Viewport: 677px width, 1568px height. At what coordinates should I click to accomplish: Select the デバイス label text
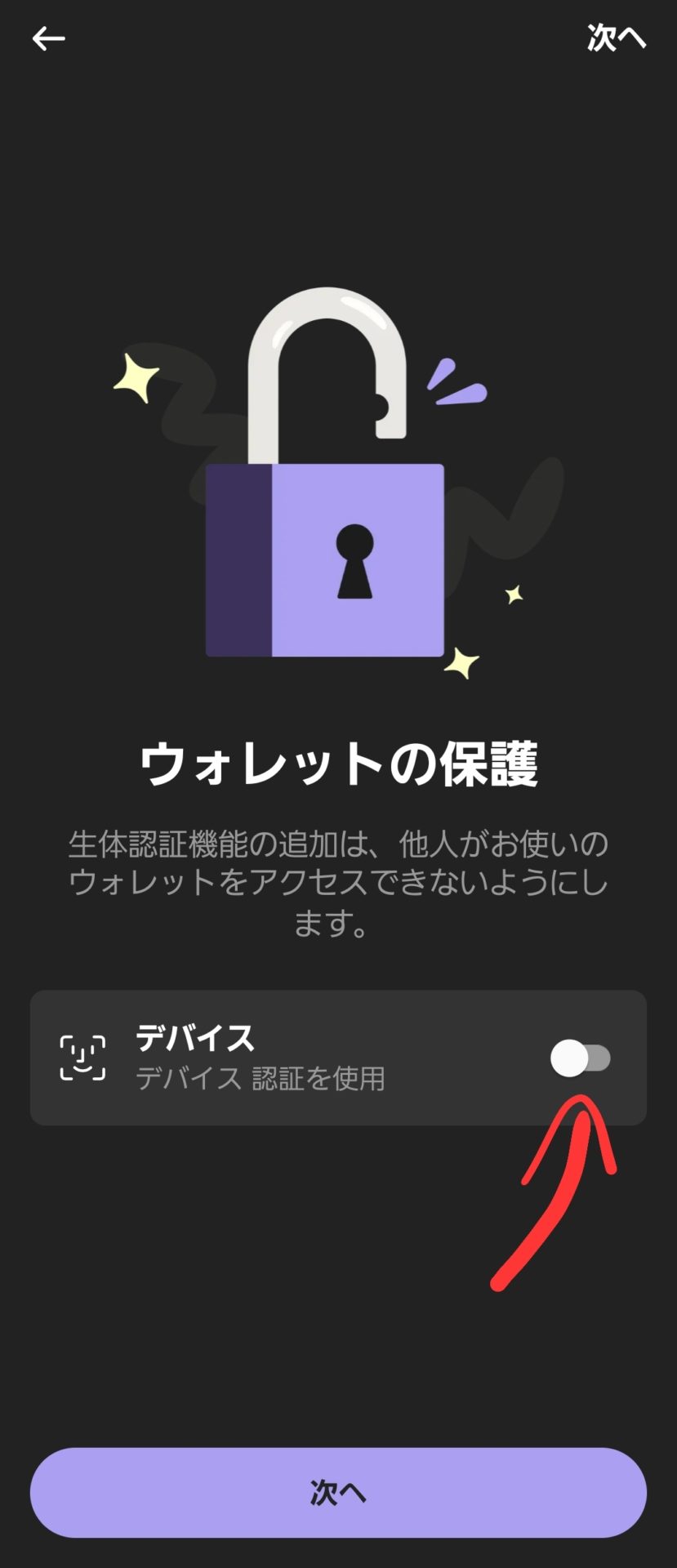(x=196, y=1037)
